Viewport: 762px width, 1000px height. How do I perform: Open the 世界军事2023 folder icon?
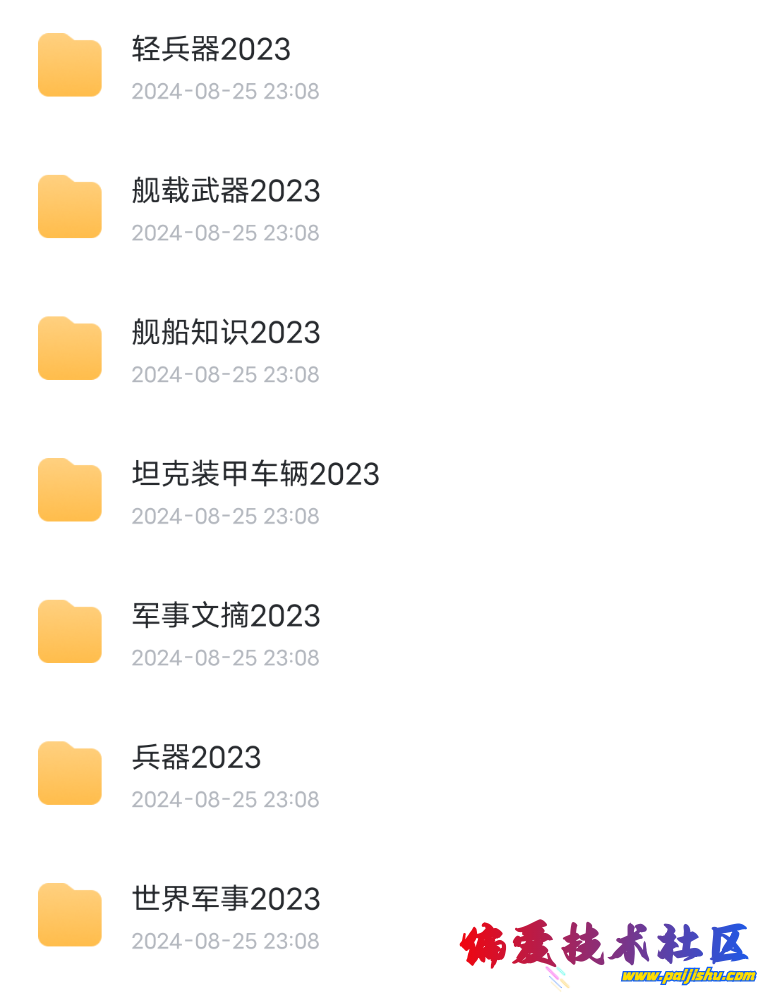[x=69, y=915]
